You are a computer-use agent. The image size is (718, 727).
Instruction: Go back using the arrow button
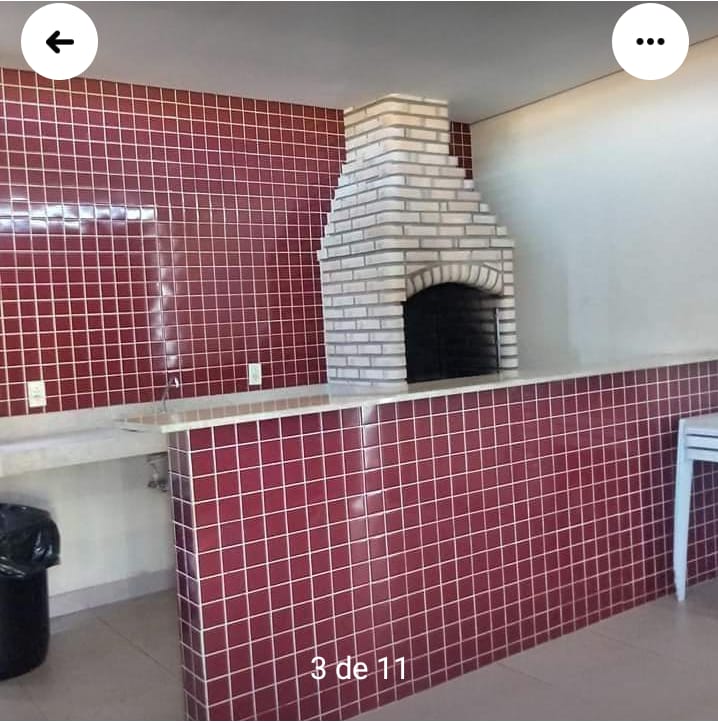click(59, 42)
